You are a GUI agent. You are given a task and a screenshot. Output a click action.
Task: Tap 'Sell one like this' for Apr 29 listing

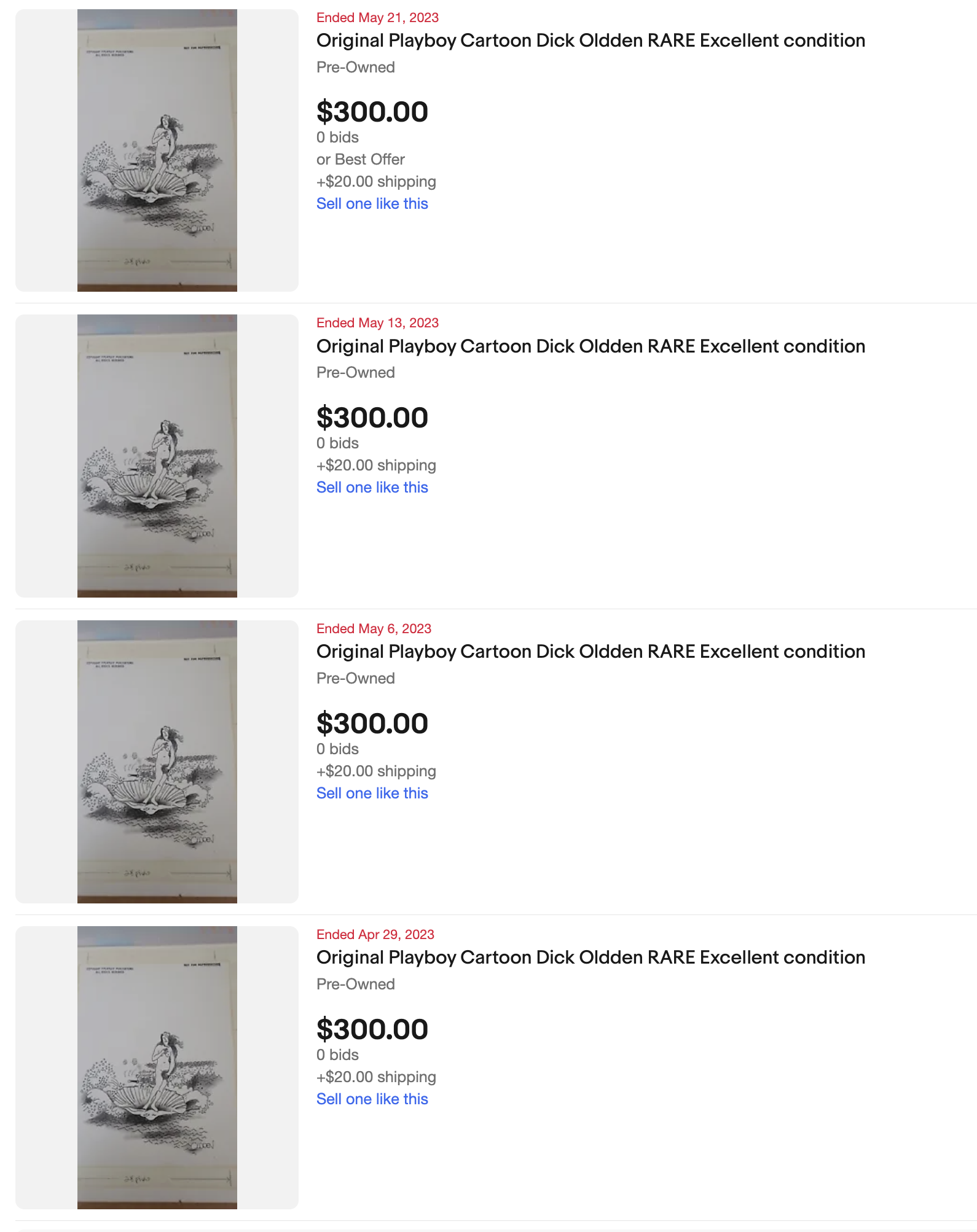pyautogui.click(x=372, y=1099)
